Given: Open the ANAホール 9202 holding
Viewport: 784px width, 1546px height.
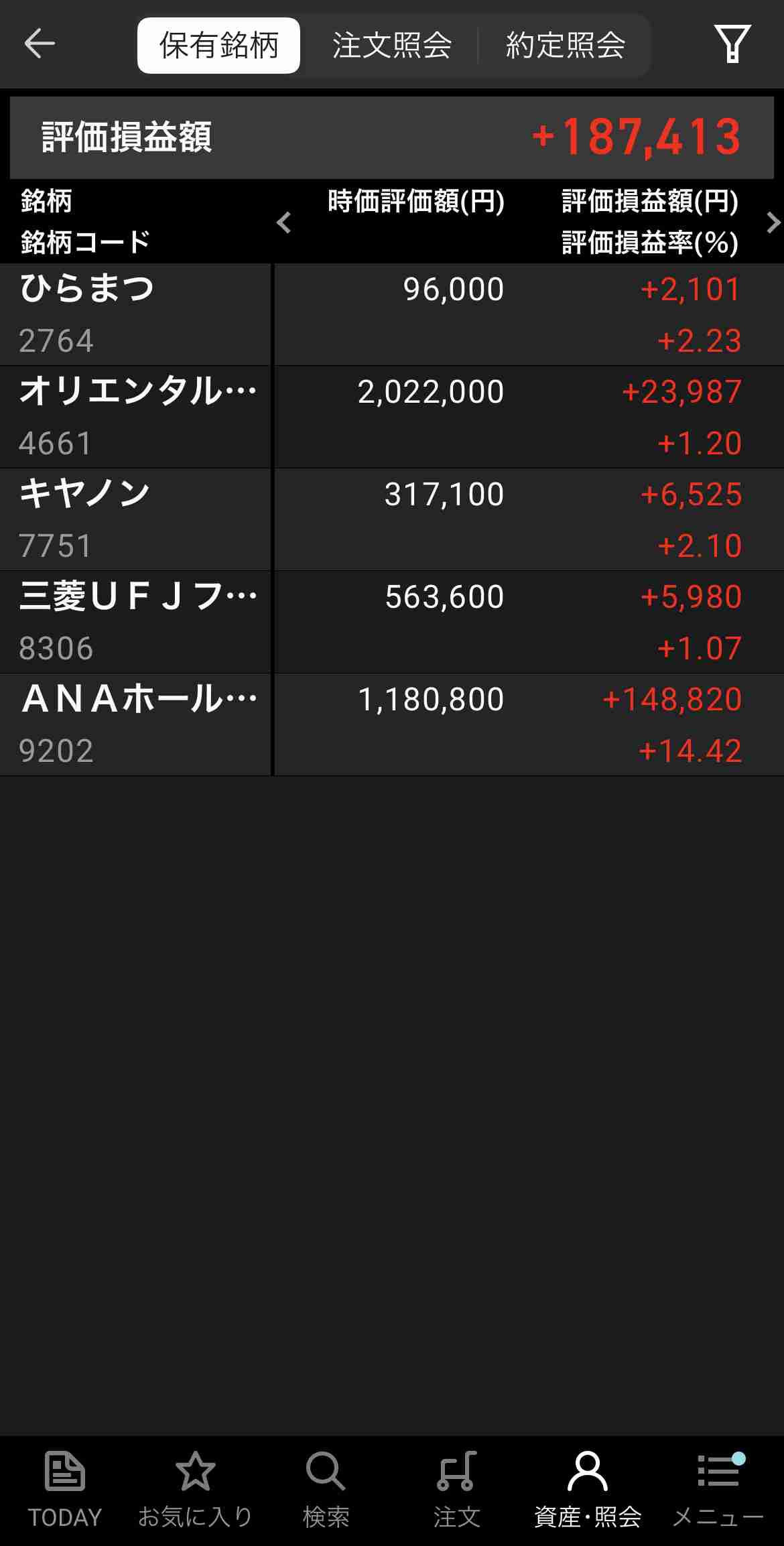Looking at the screenshot, I should tap(392, 724).
